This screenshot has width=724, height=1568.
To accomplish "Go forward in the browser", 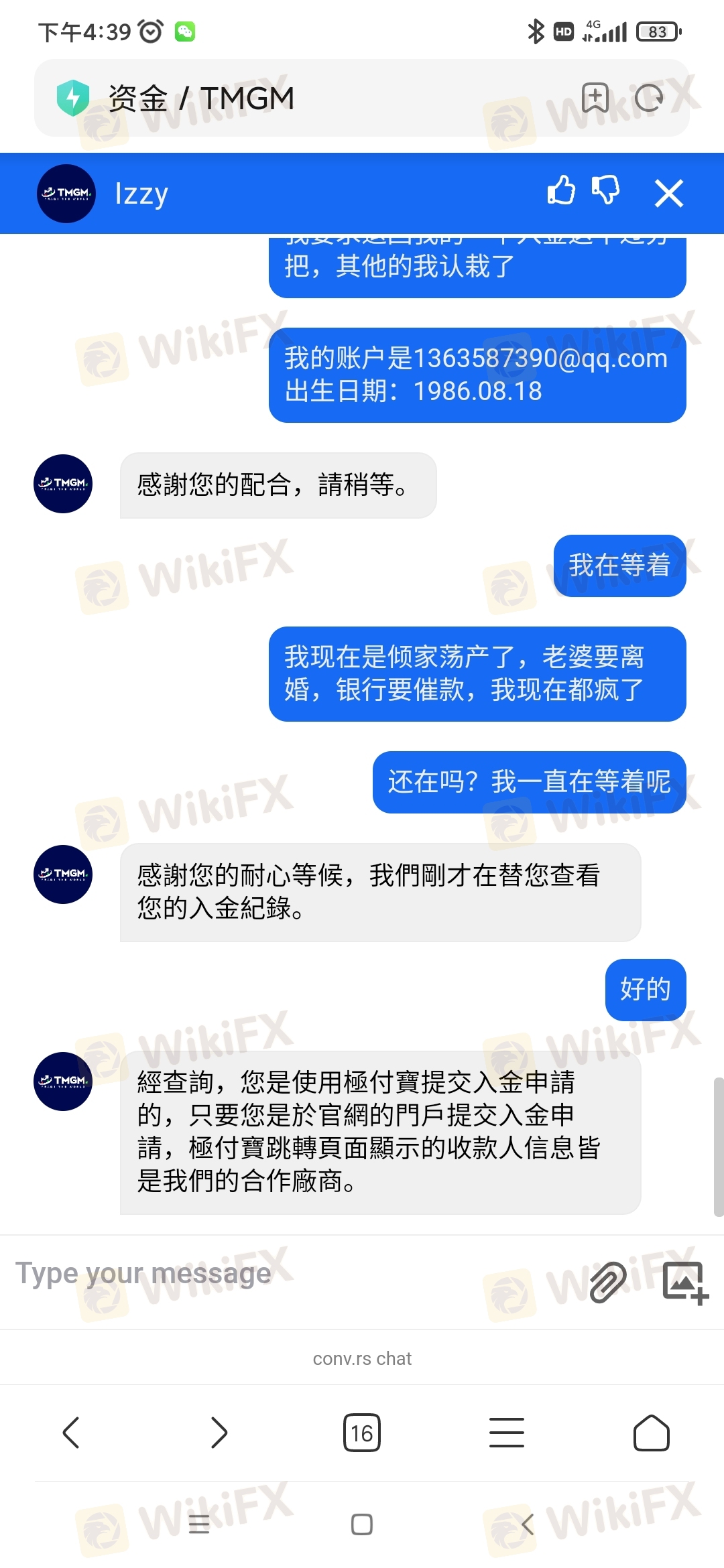I will [x=219, y=1433].
